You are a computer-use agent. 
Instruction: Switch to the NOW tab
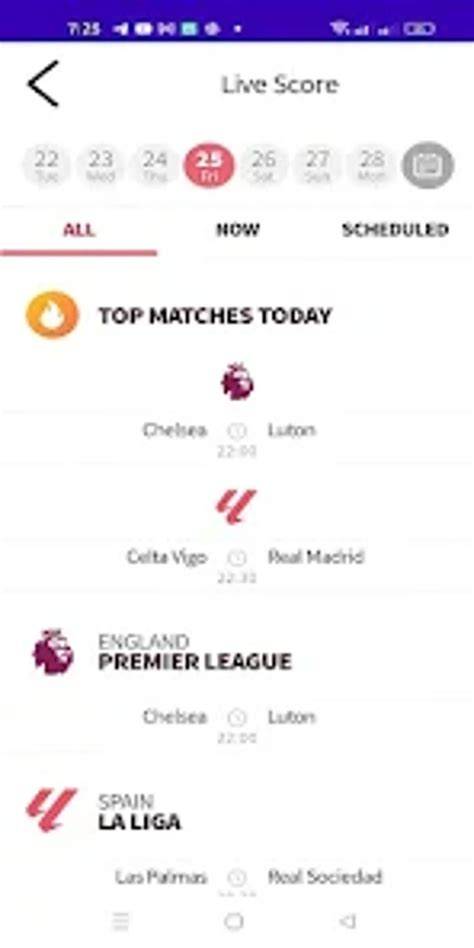coord(238,230)
